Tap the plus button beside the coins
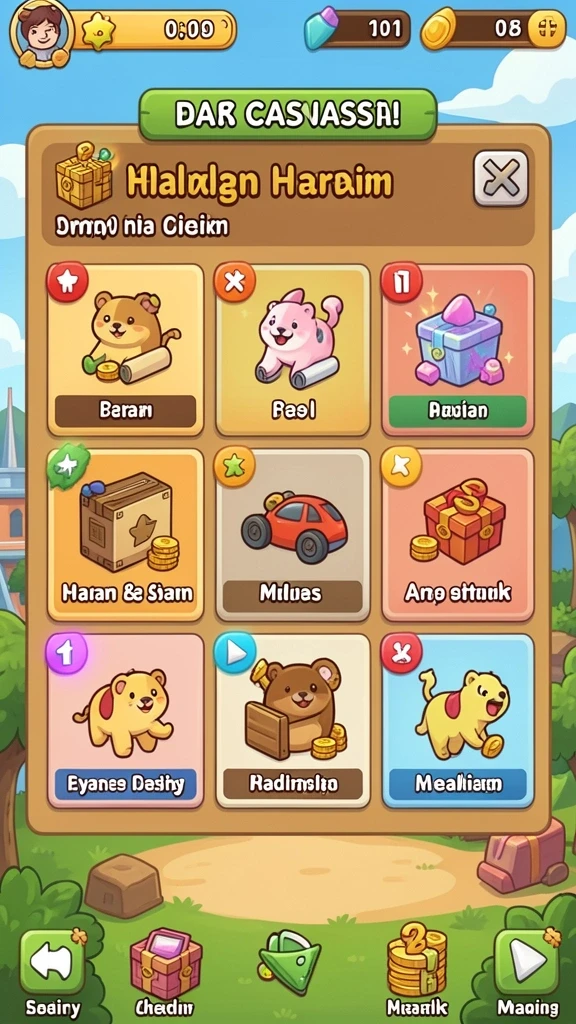The image size is (576, 1024). pos(545,29)
